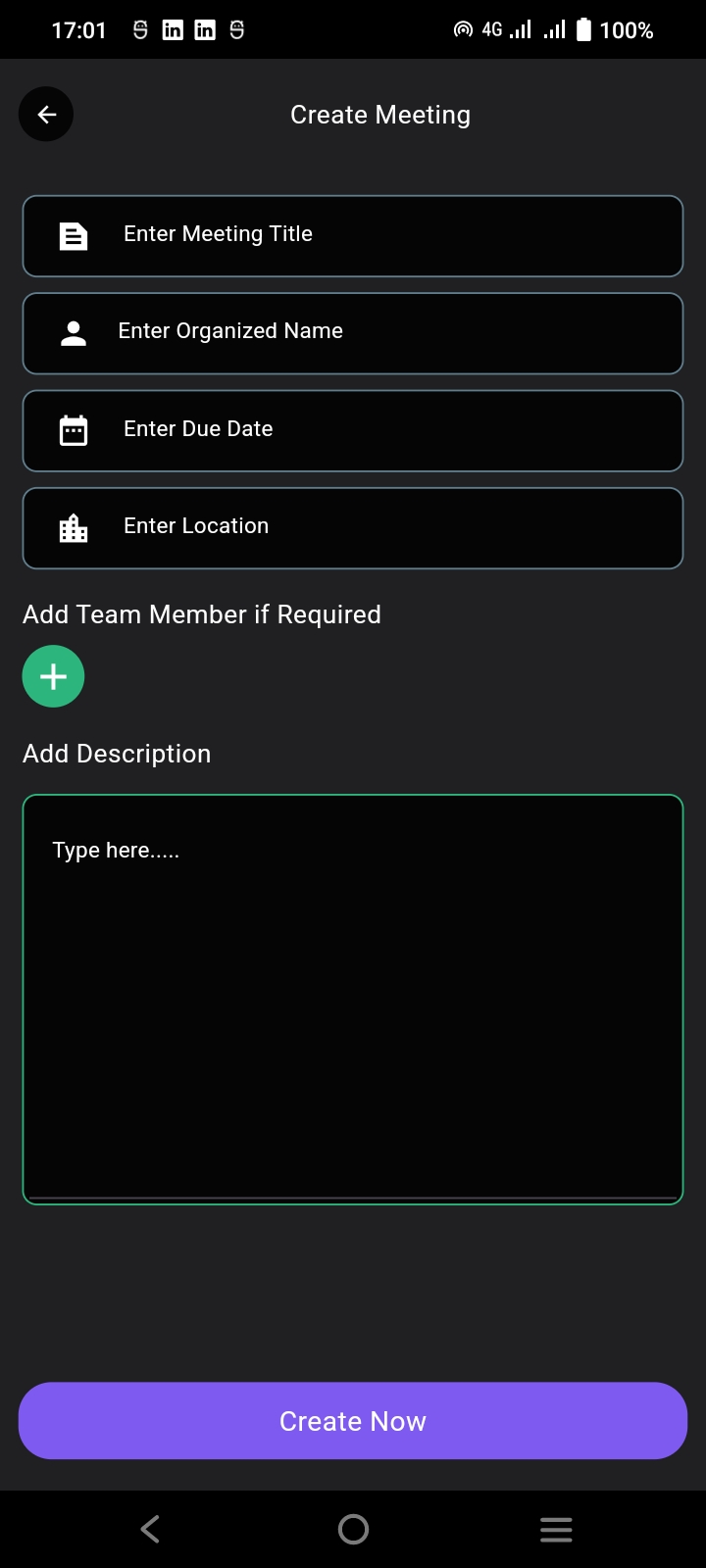Tap the green plus icon to add member
This screenshot has width=706, height=1568.
point(53,675)
